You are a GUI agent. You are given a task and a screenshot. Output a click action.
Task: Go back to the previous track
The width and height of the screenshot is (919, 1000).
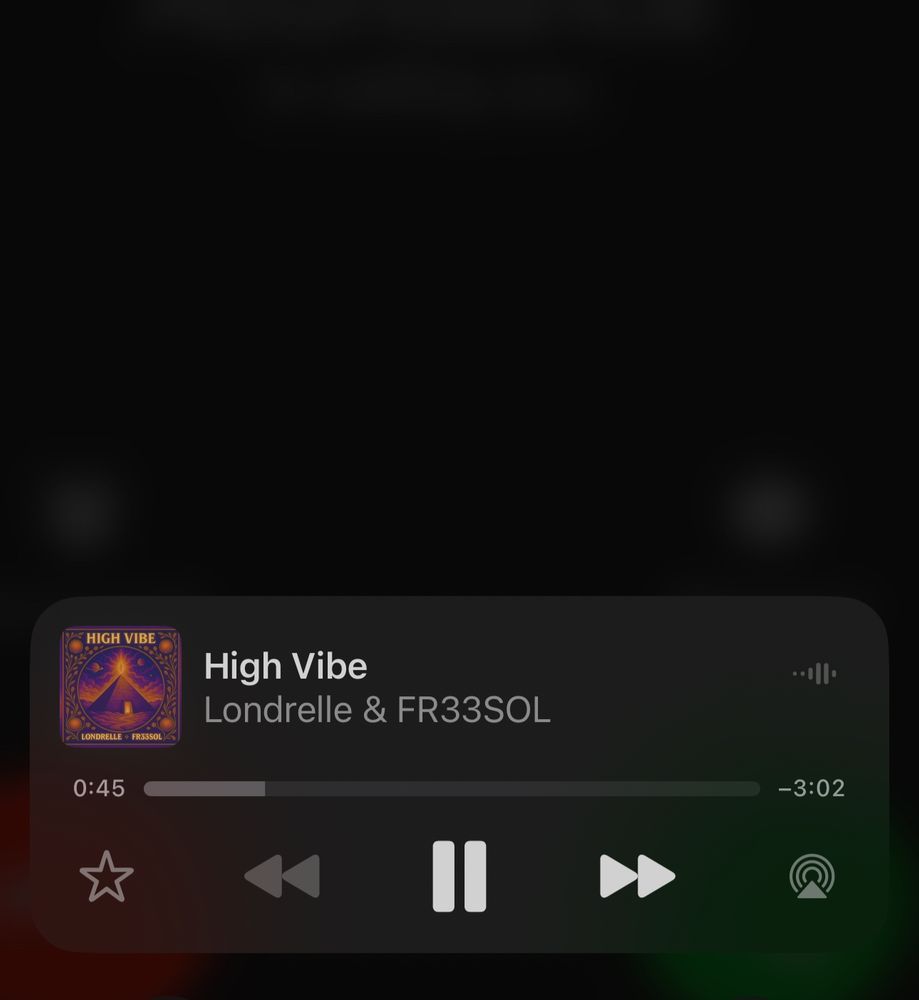tap(282, 876)
